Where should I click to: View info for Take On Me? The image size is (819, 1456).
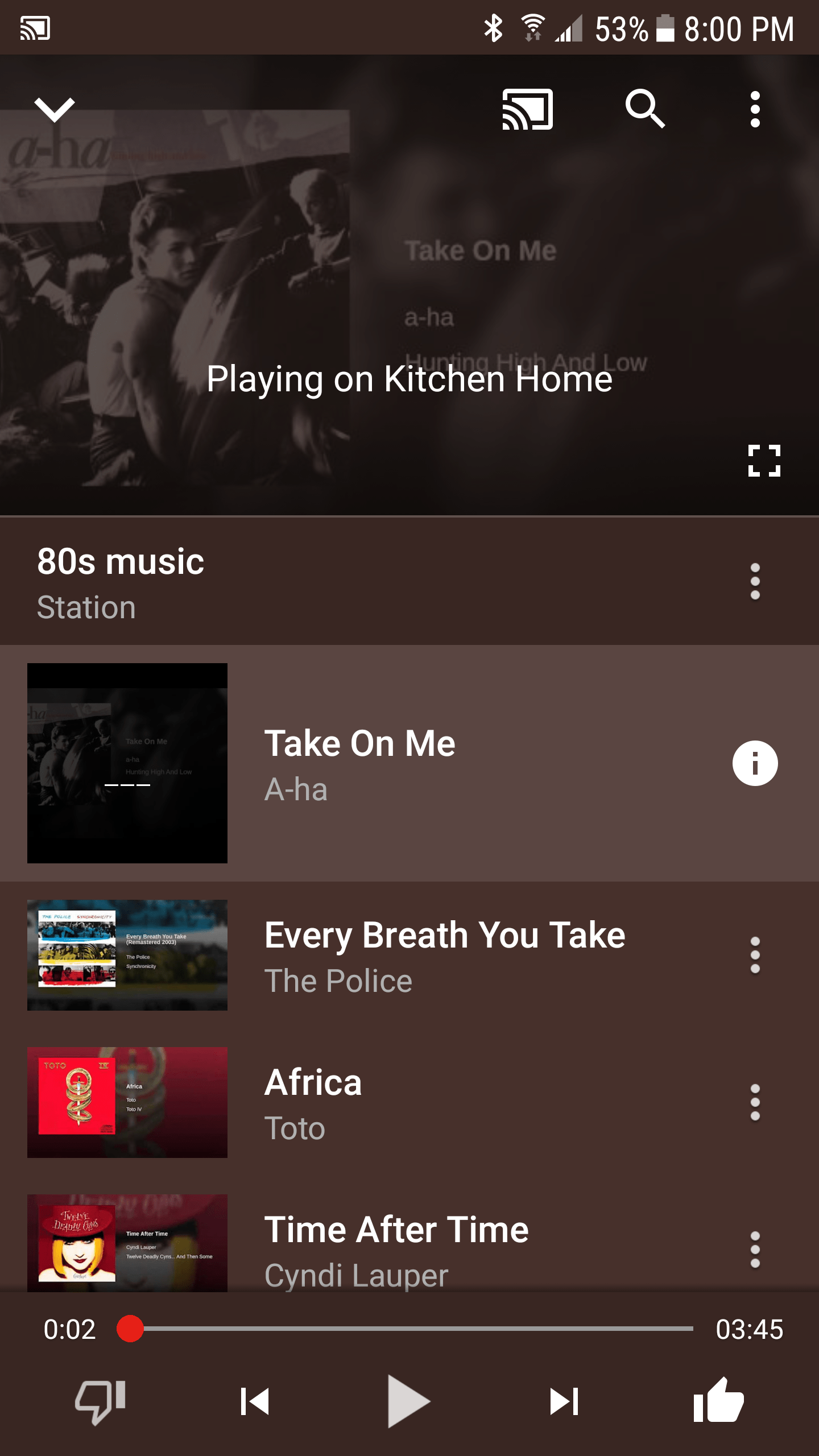point(755,763)
